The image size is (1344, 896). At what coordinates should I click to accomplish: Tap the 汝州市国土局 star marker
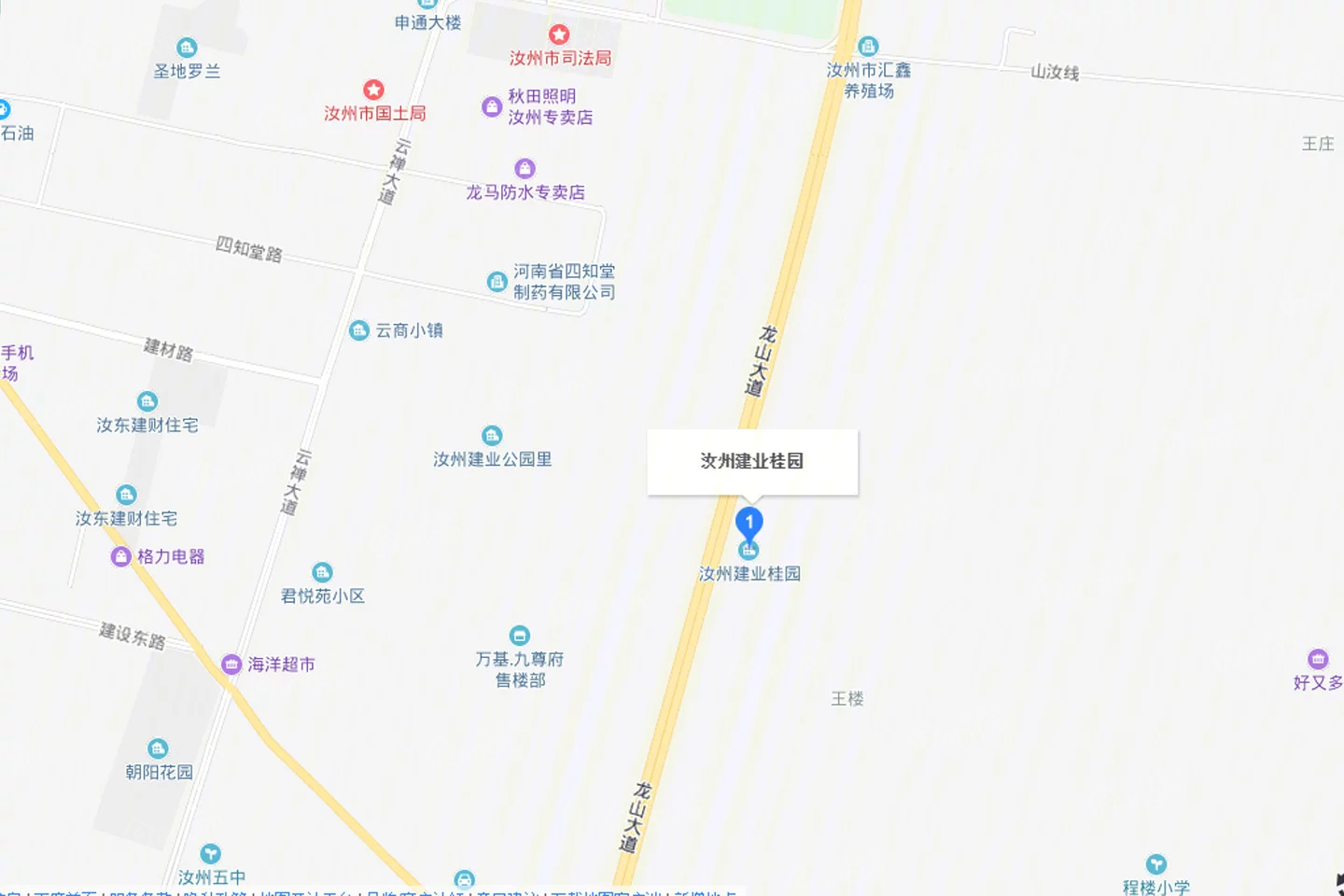point(374,90)
